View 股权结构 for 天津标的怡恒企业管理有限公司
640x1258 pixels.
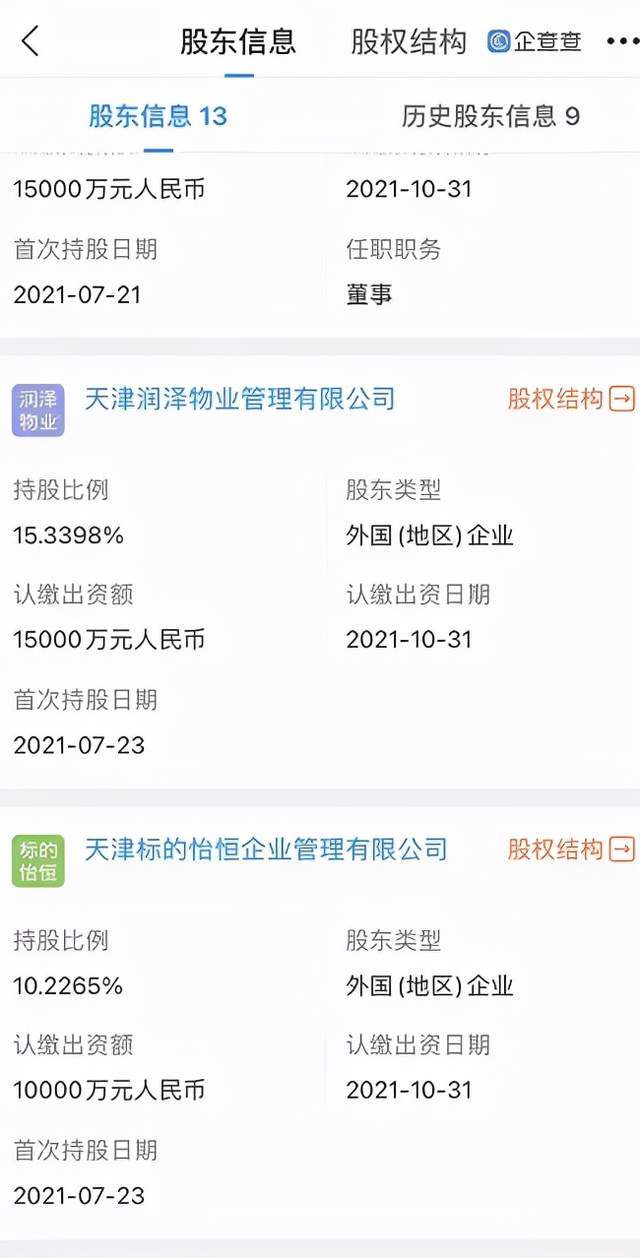[x=570, y=850]
